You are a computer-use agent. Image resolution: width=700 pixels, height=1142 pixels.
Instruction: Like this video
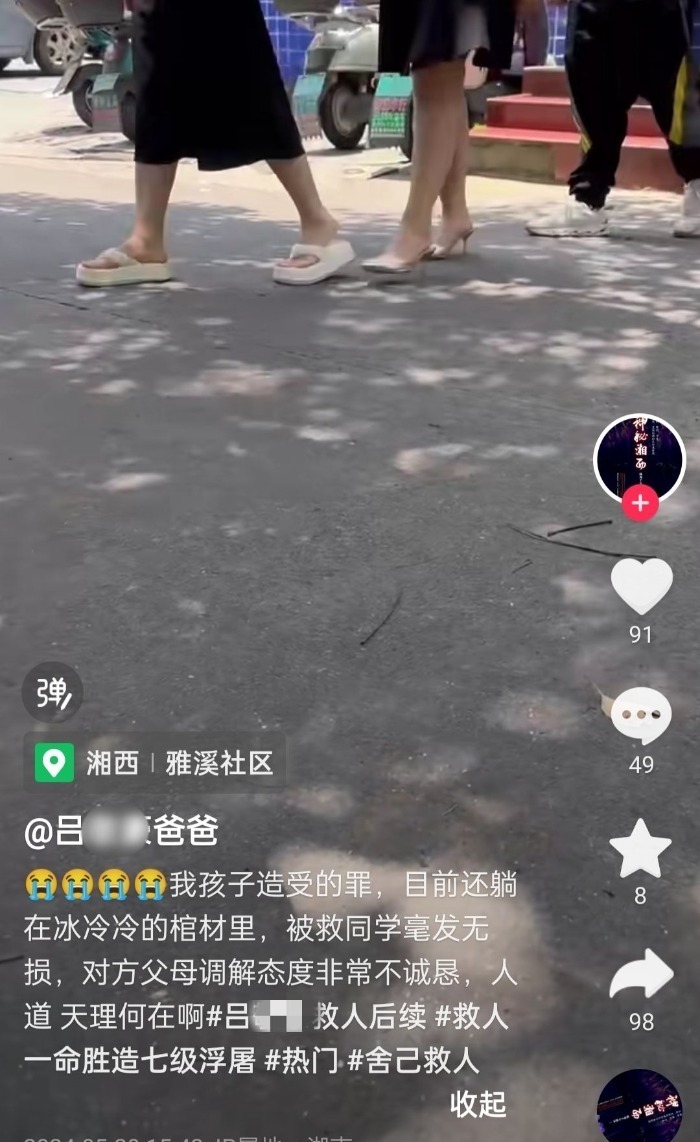click(641, 587)
